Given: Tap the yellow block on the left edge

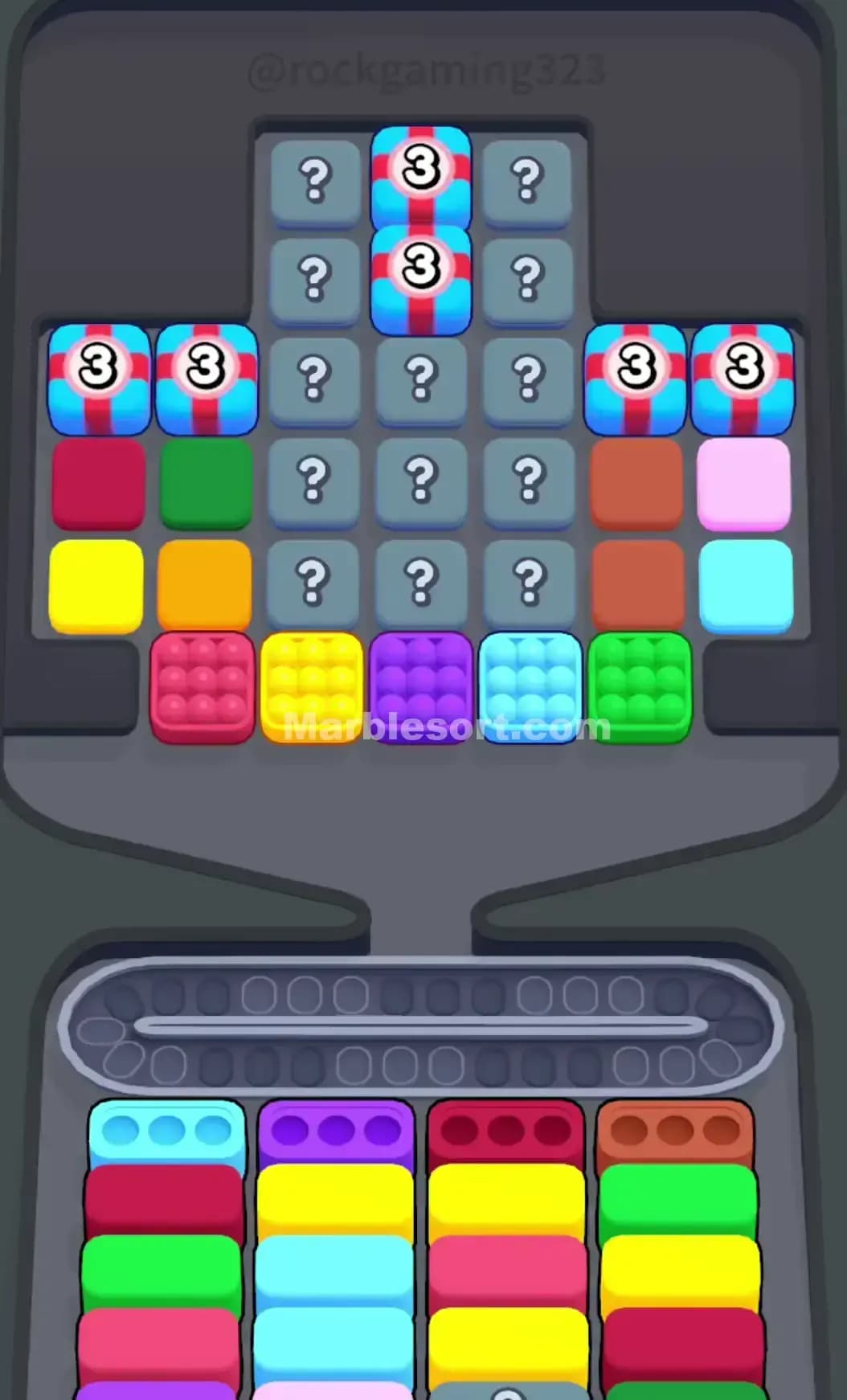Looking at the screenshot, I should coord(98,586).
